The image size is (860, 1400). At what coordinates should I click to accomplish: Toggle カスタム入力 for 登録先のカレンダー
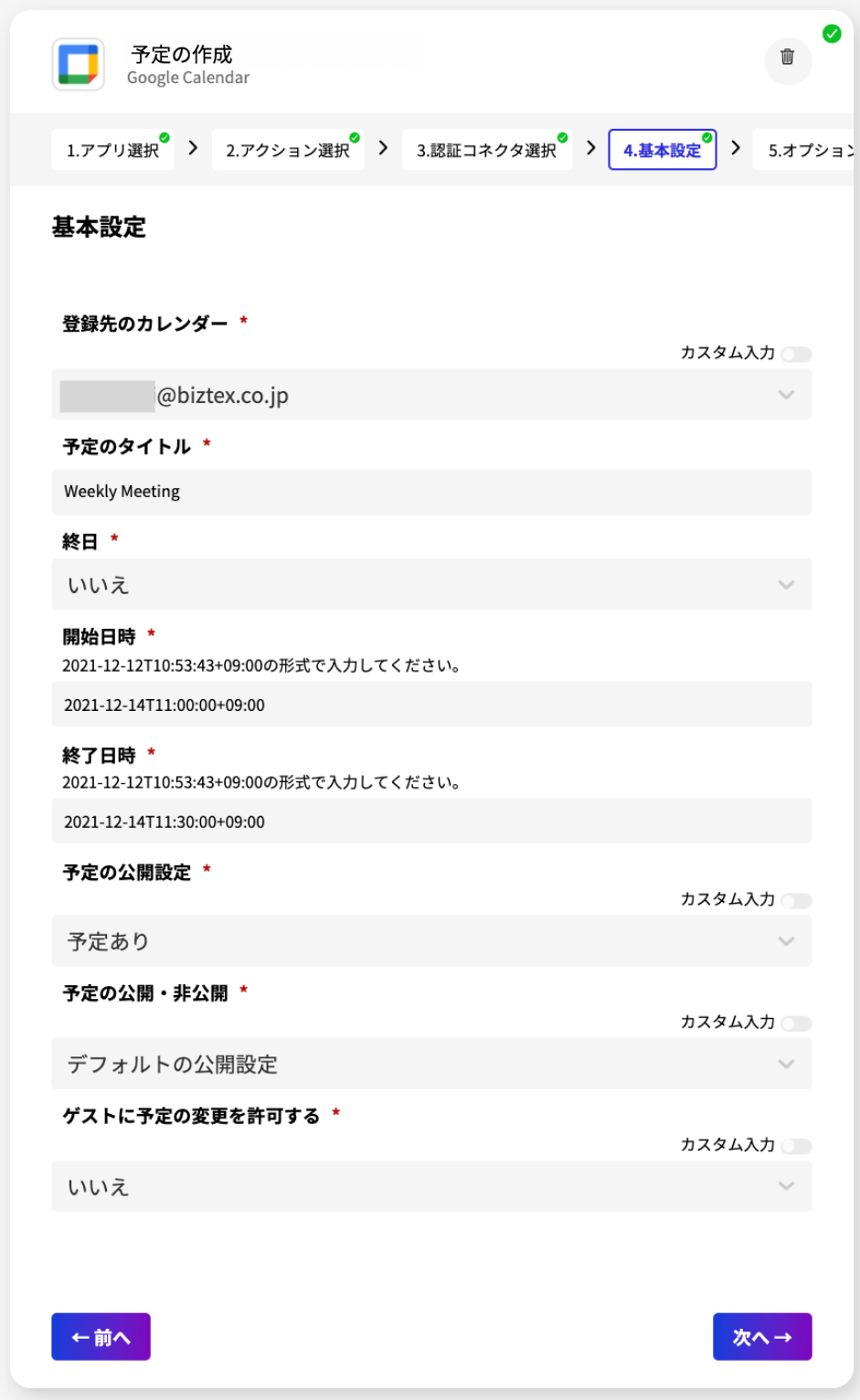tap(796, 354)
